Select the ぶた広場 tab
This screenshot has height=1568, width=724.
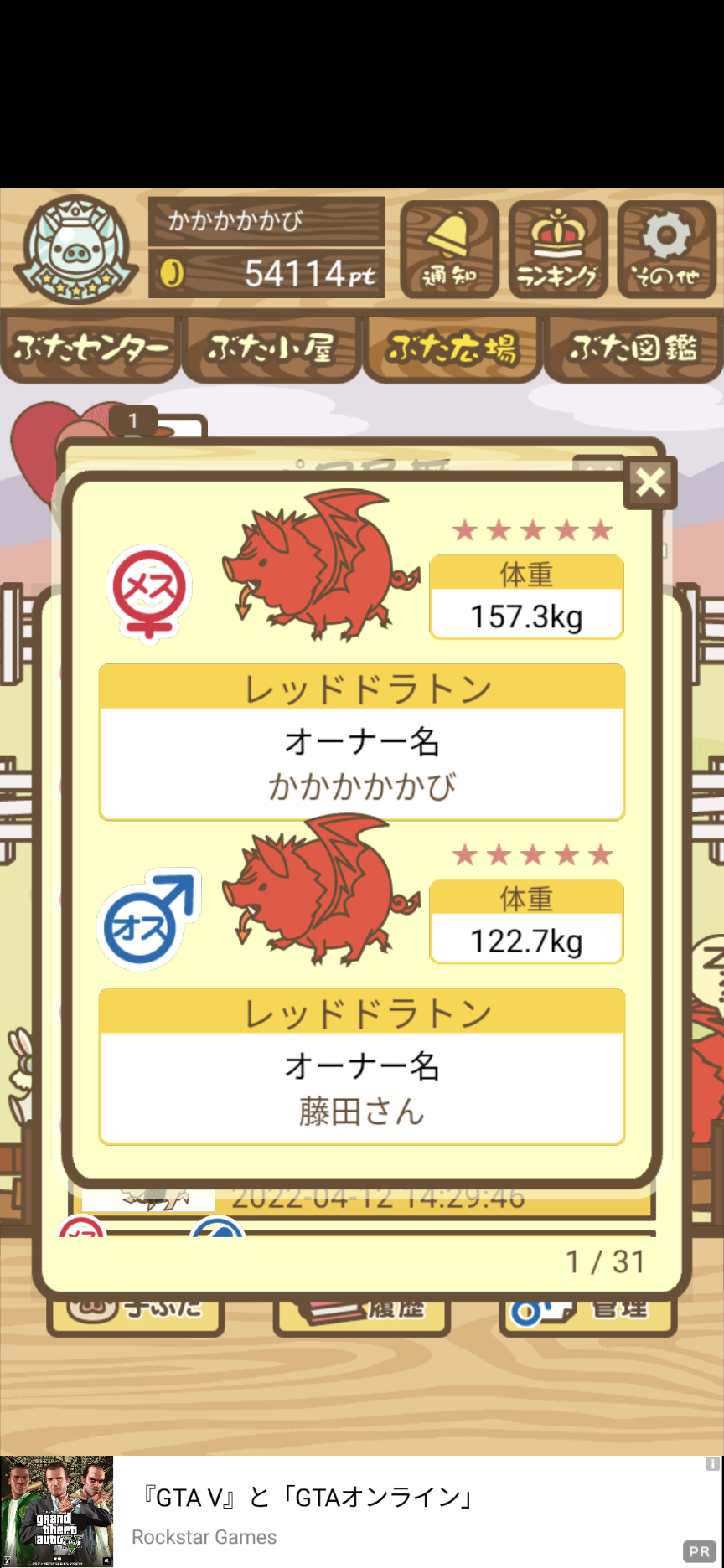tap(452, 348)
